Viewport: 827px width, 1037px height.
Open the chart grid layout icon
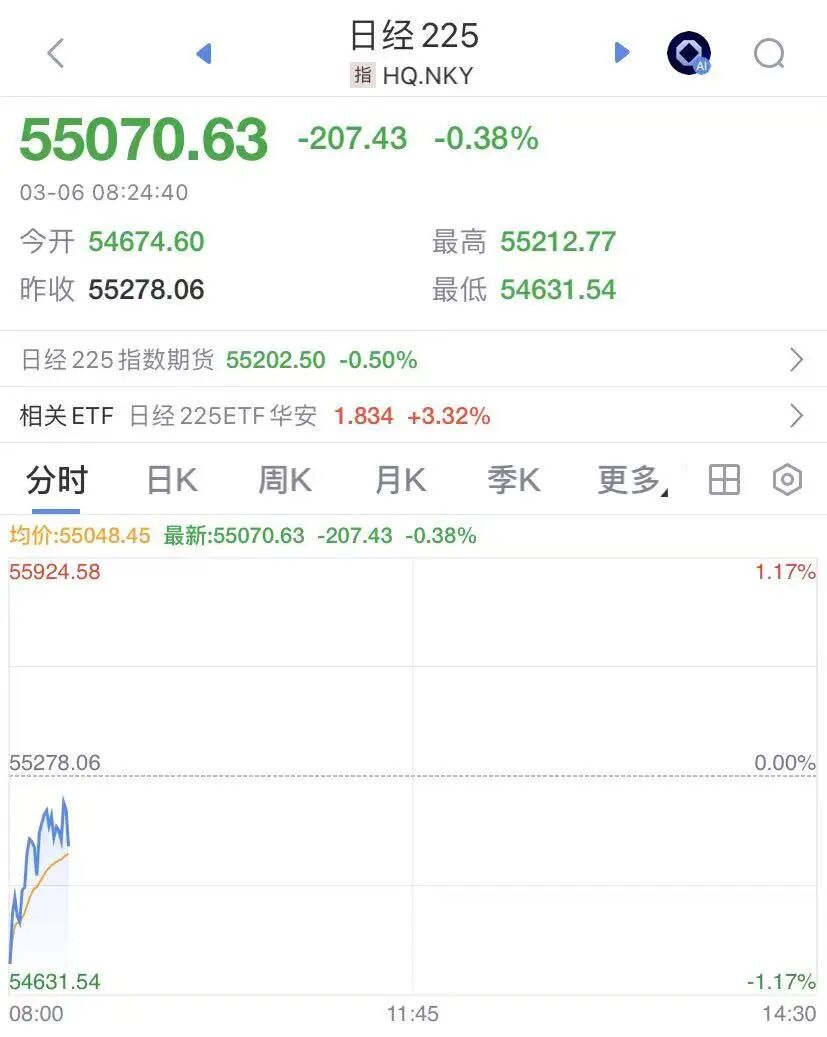pyautogui.click(x=724, y=481)
